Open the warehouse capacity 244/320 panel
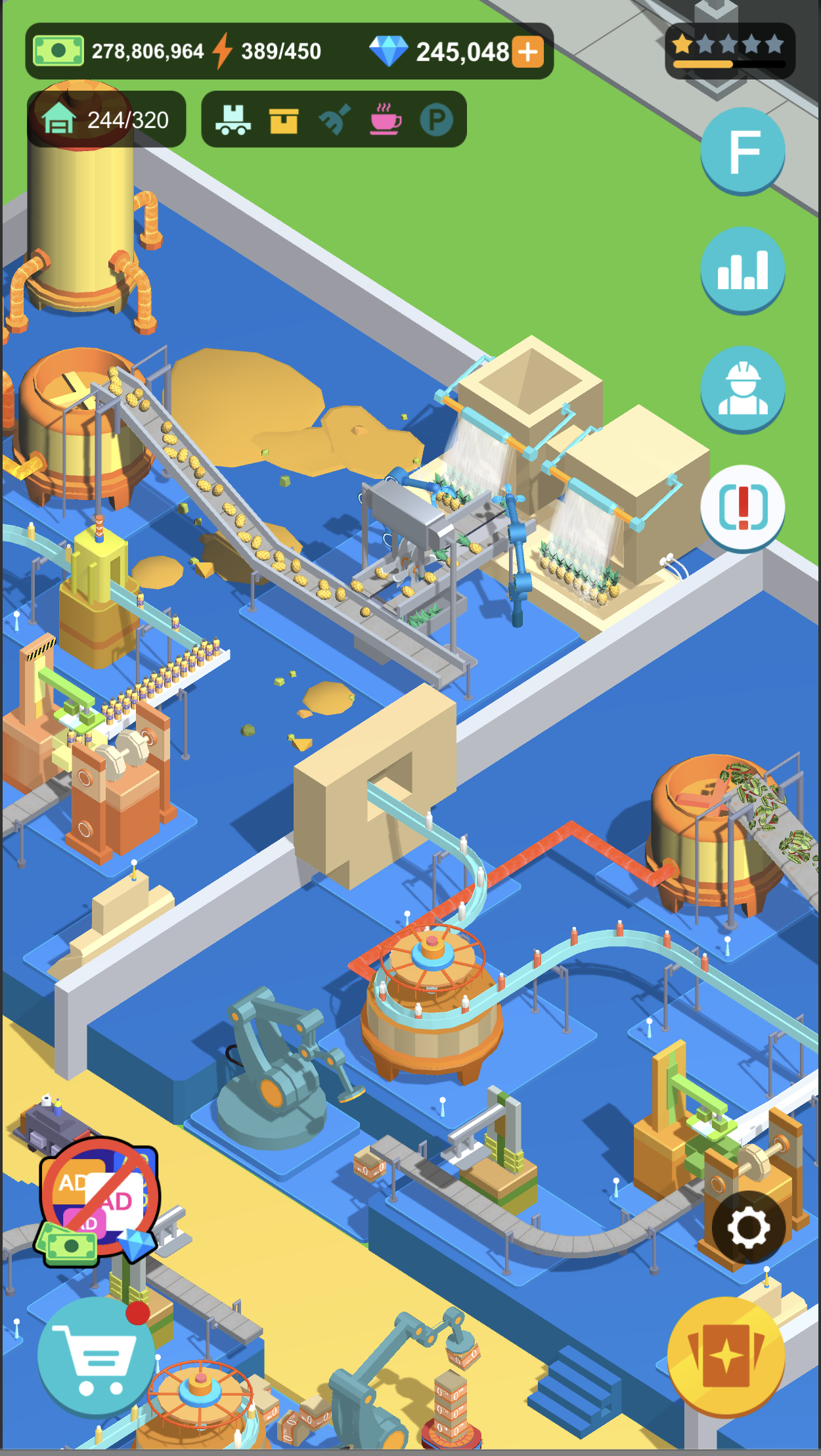The width and height of the screenshot is (821, 1456). pyautogui.click(x=106, y=120)
